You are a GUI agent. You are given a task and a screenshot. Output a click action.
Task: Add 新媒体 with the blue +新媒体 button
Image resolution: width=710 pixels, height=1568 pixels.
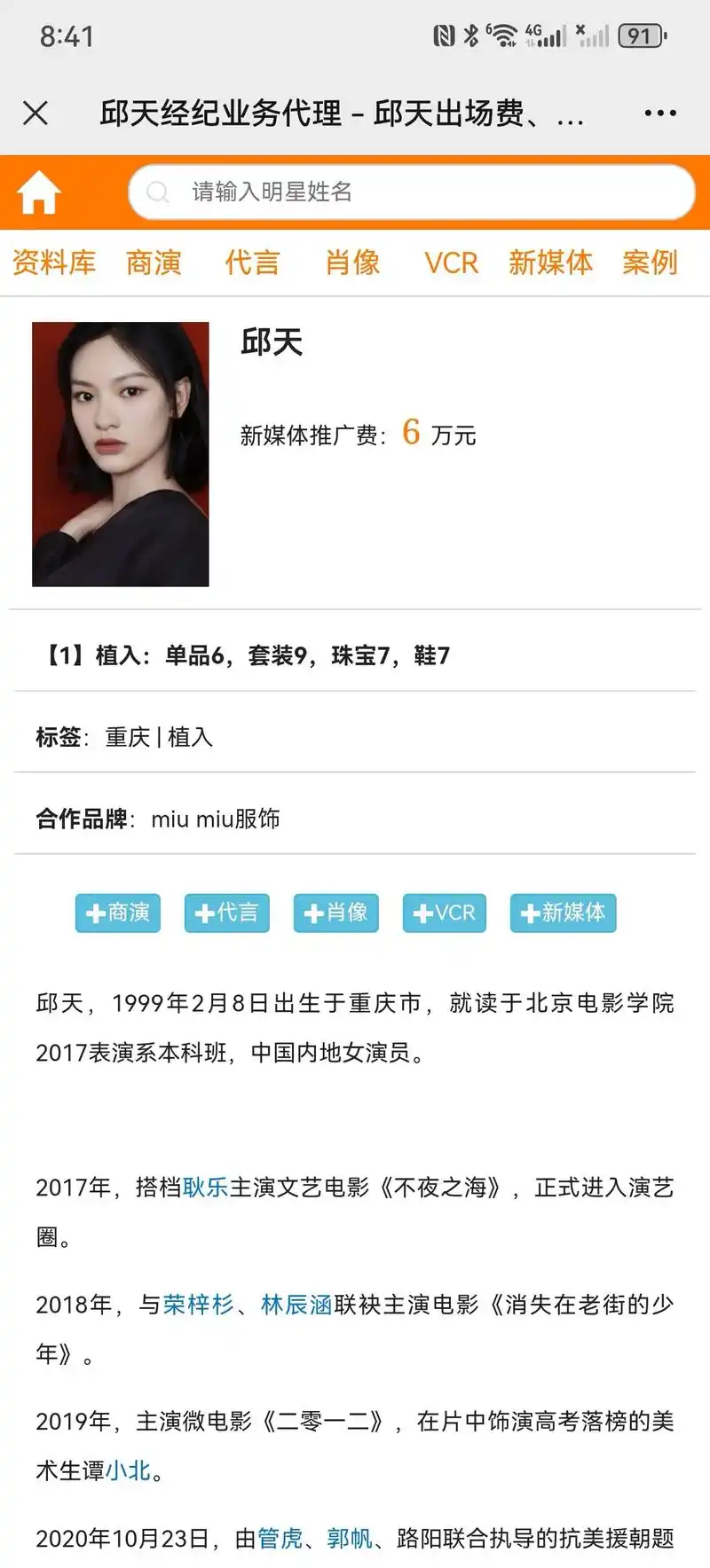coord(563,913)
